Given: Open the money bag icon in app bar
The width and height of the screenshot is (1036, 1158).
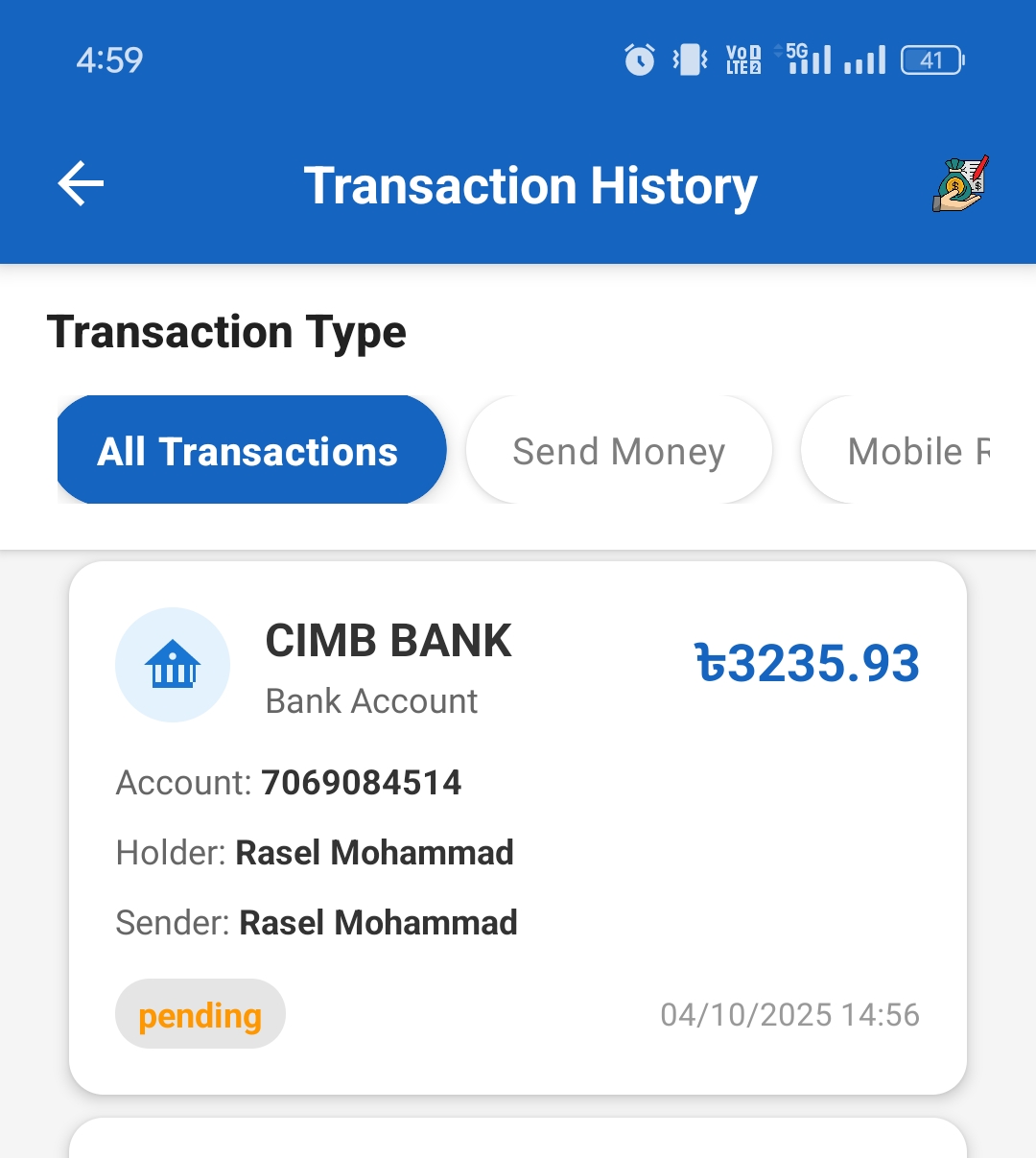Looking at the screenshot, I should pyautogui.click(x=960, y=184).
